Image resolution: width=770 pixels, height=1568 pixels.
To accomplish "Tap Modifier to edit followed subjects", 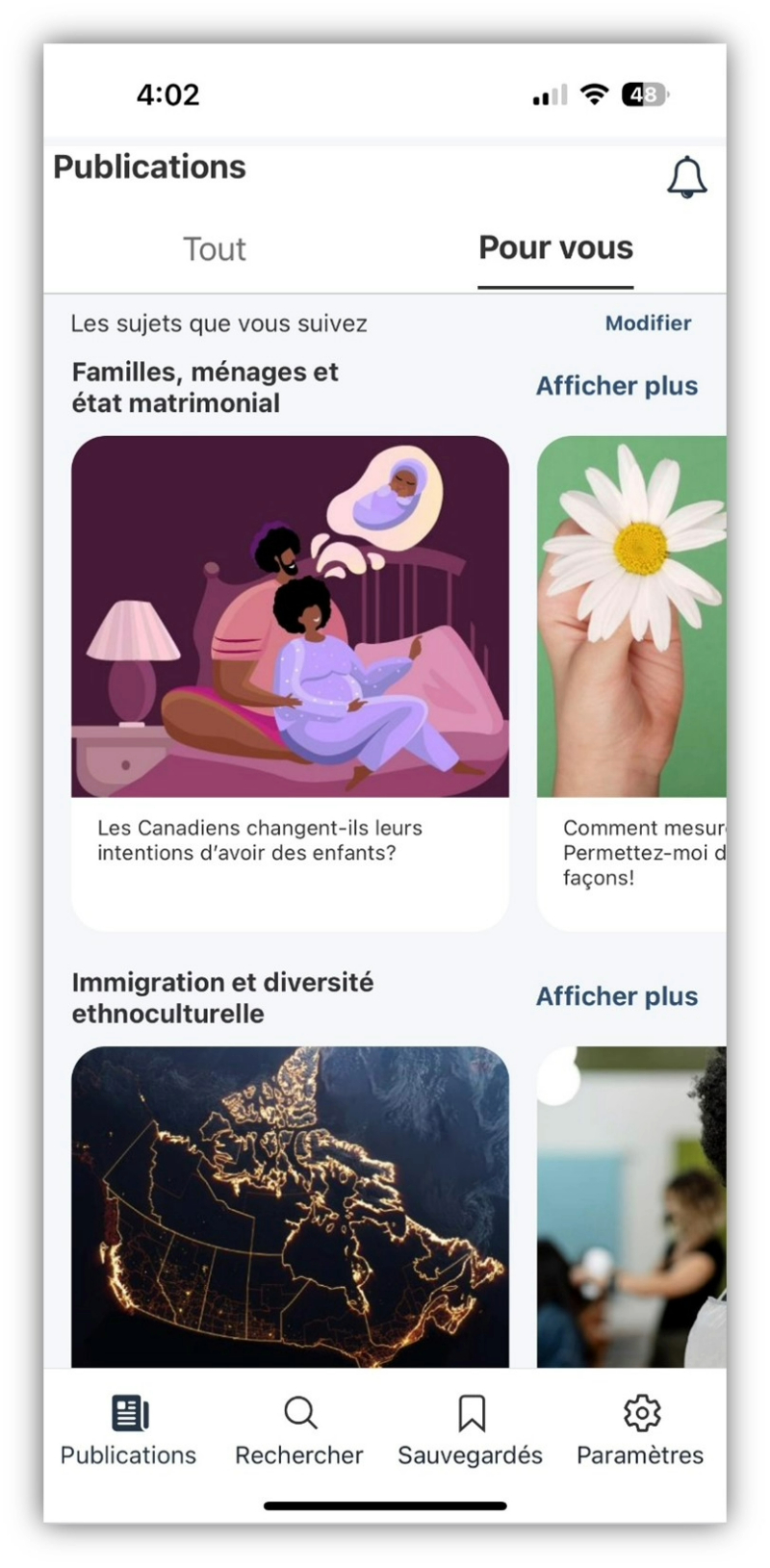I will tap(648, 323).
